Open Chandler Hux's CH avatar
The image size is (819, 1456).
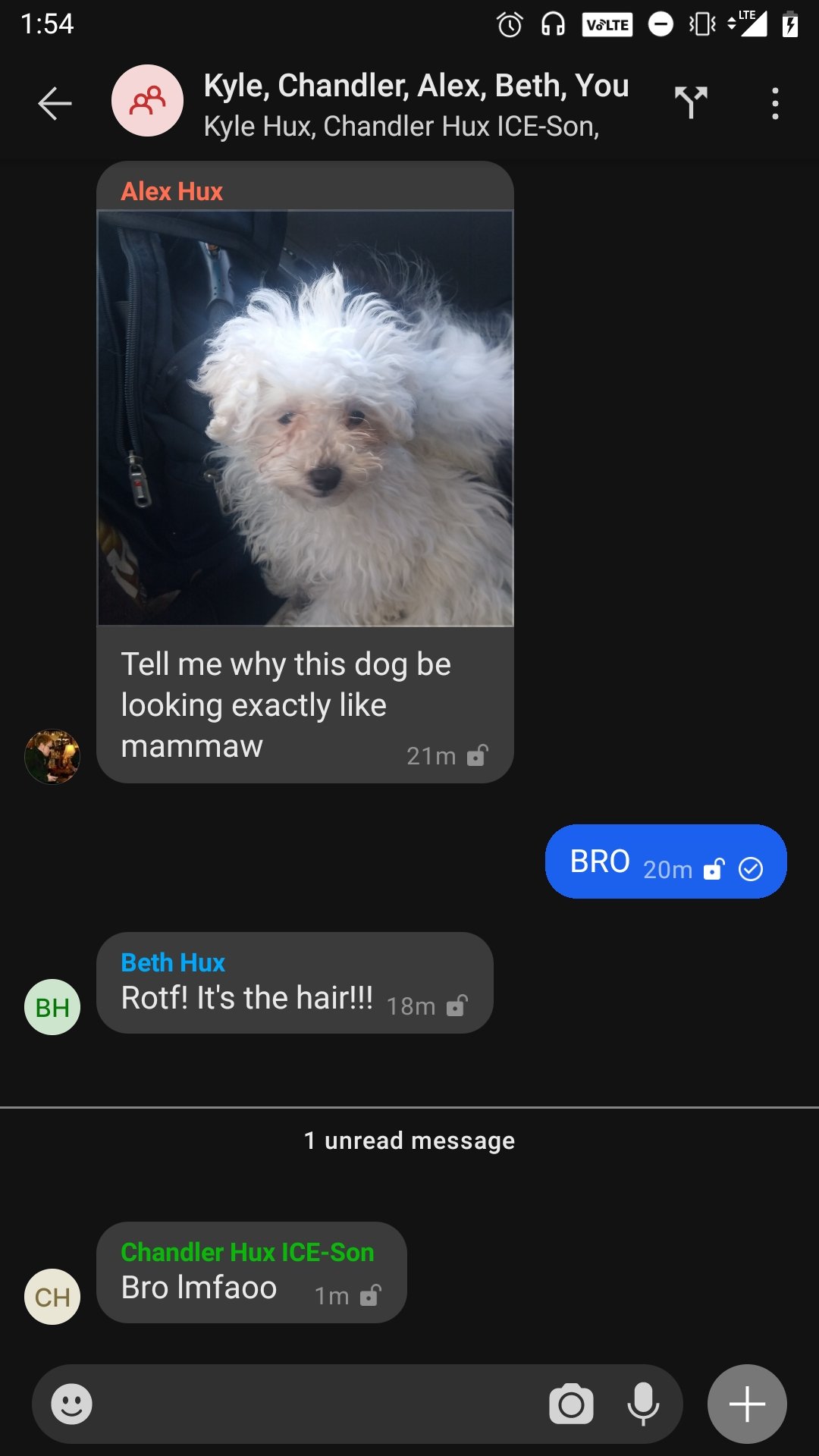pyautogui.click(x=52, y=1297)
